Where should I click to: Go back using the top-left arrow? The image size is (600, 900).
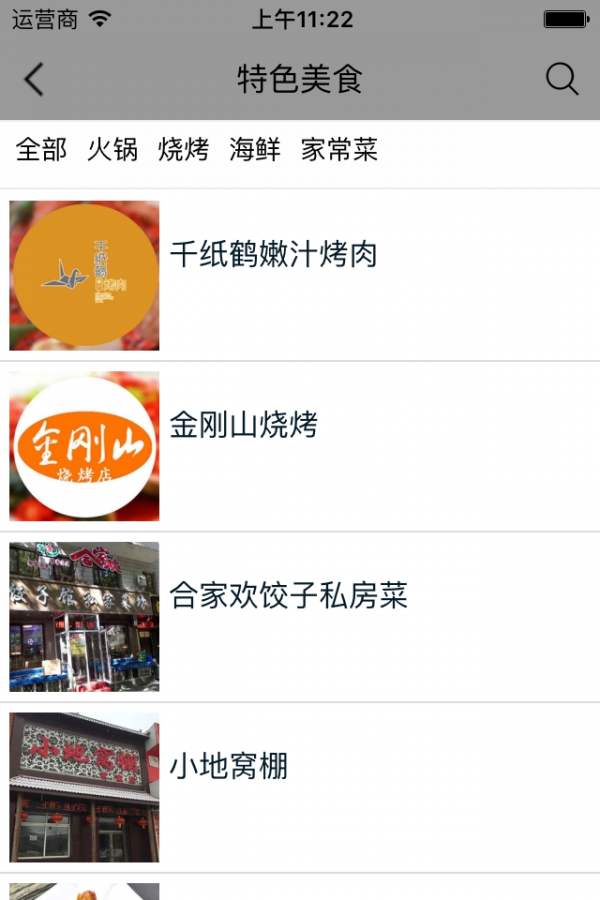click(x=34, y=79)
